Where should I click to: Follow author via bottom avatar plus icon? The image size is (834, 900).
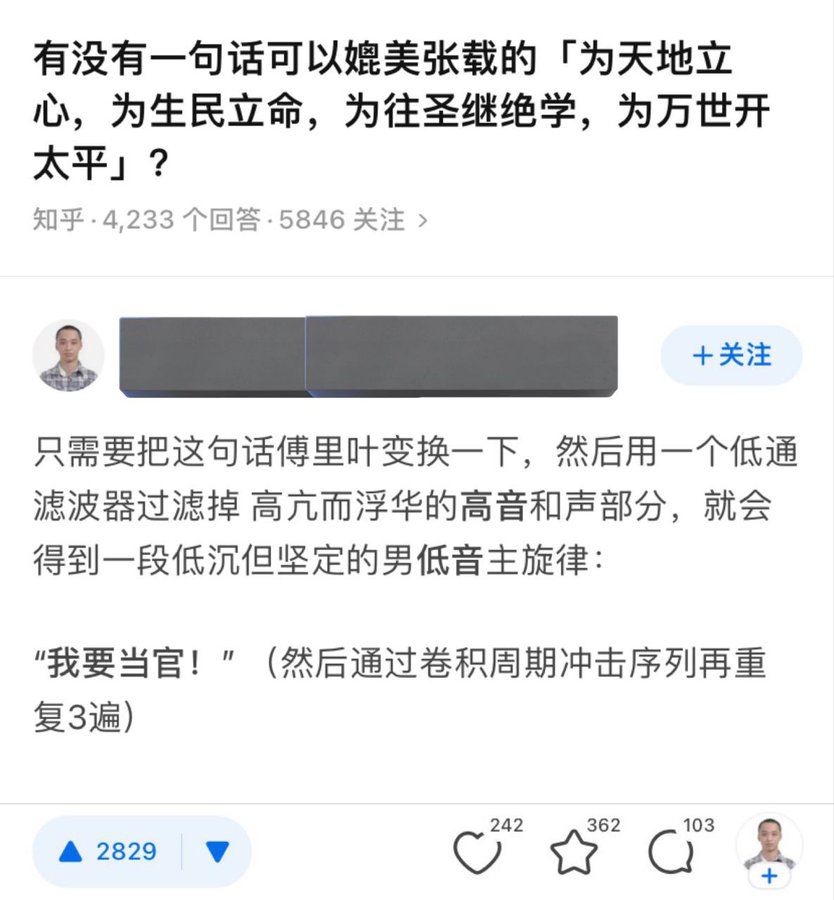click(x=769, y=875)
